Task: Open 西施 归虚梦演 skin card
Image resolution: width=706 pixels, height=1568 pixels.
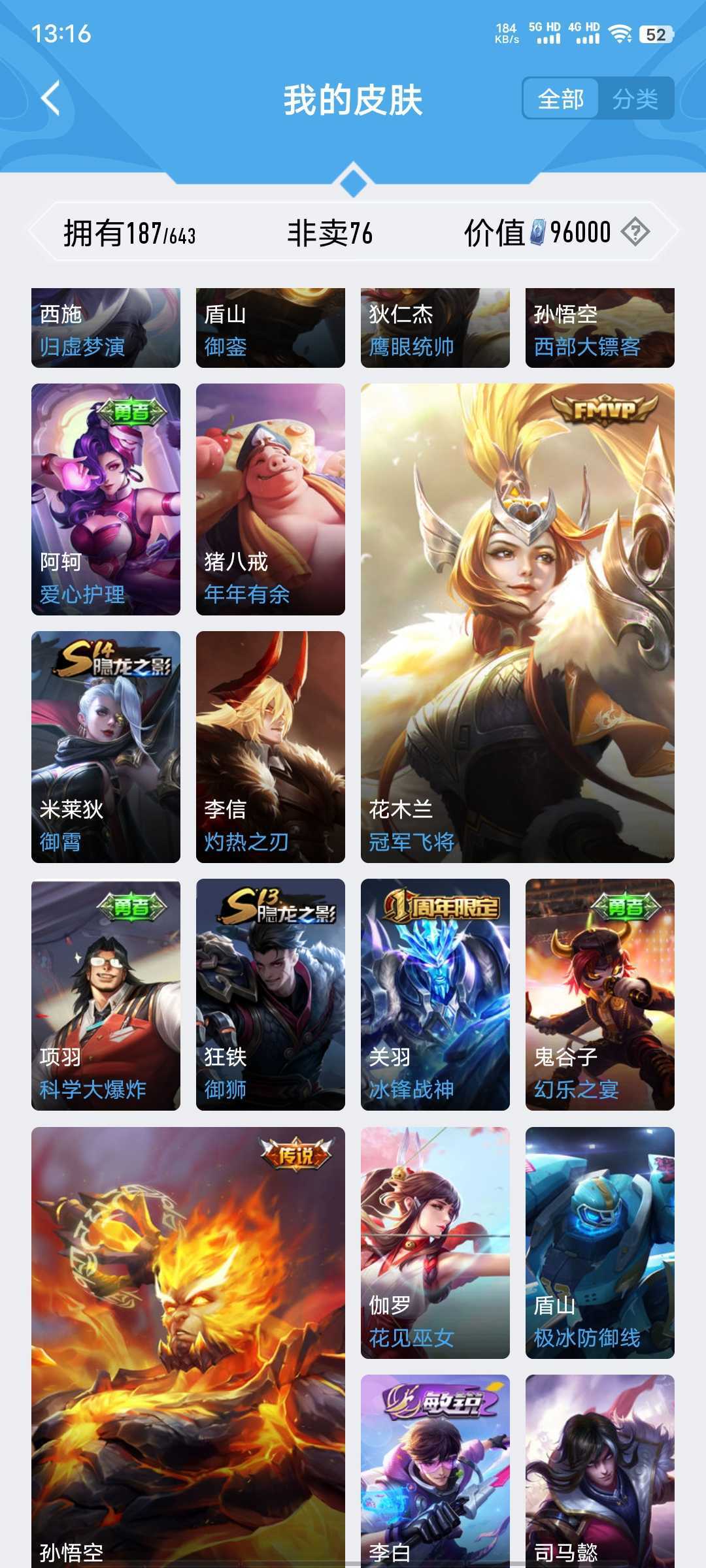Action: [106, 328]
